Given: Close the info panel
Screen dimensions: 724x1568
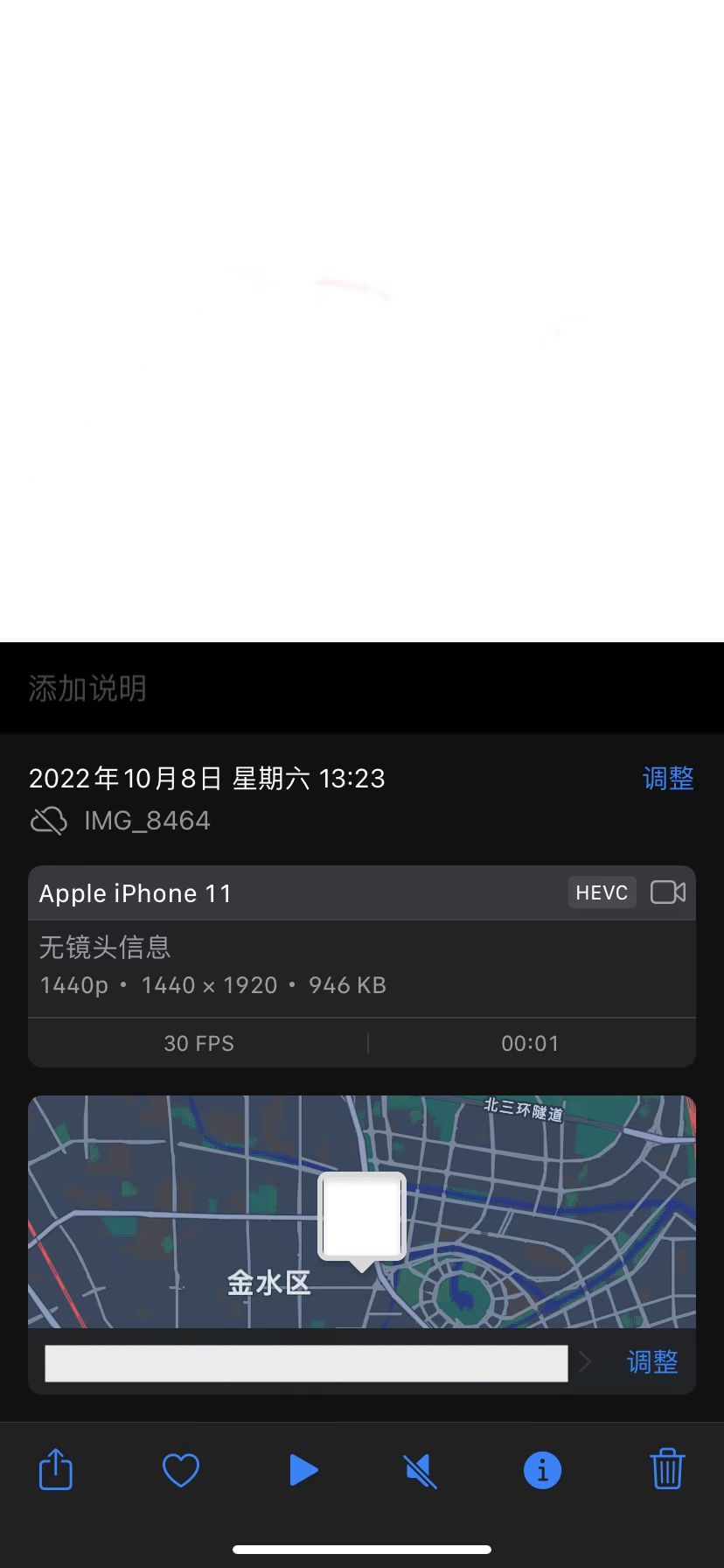Looking at the screenshot, I should tap(542, 1470).
